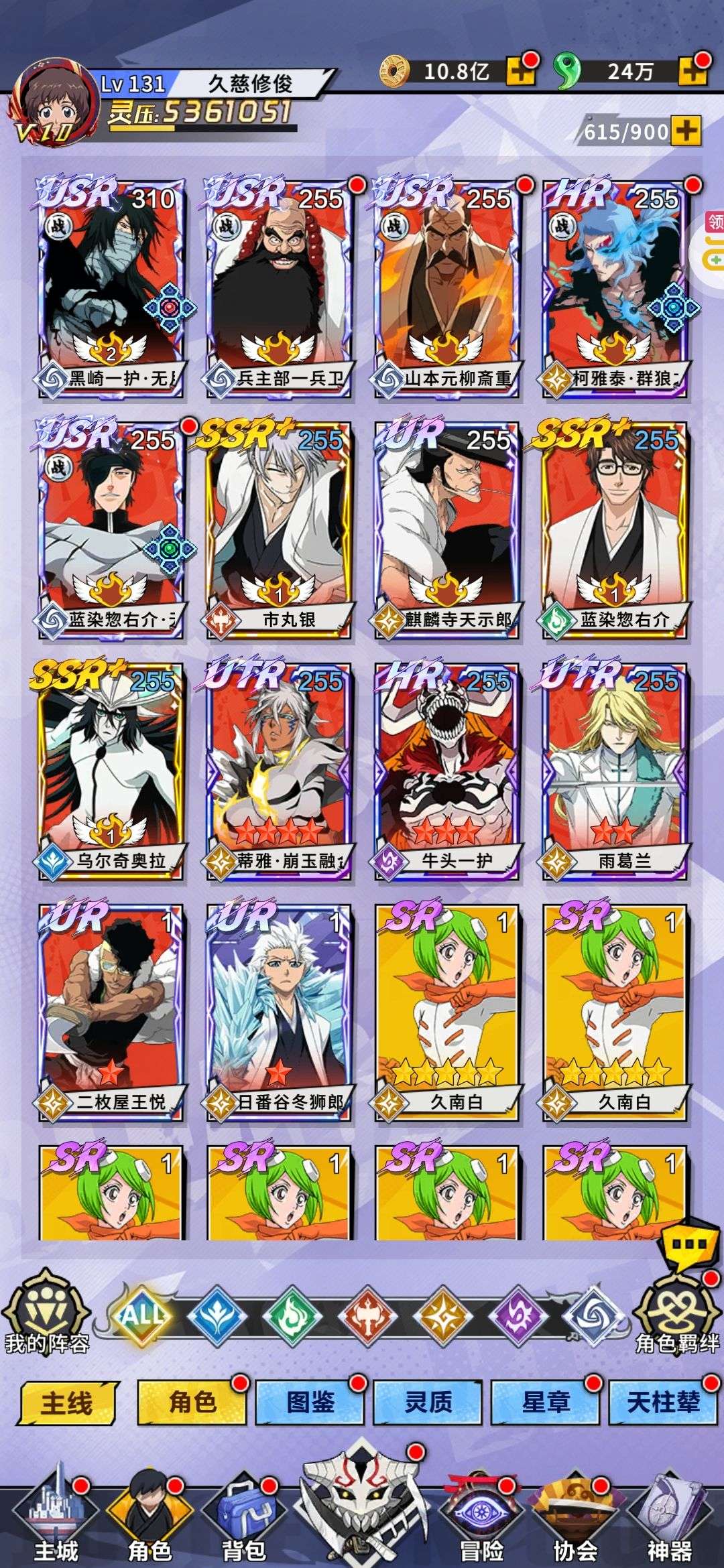Open the 乌尔奇奥拉 card
This screenshot has width=724, height=1568.
(x=111, y=771)
